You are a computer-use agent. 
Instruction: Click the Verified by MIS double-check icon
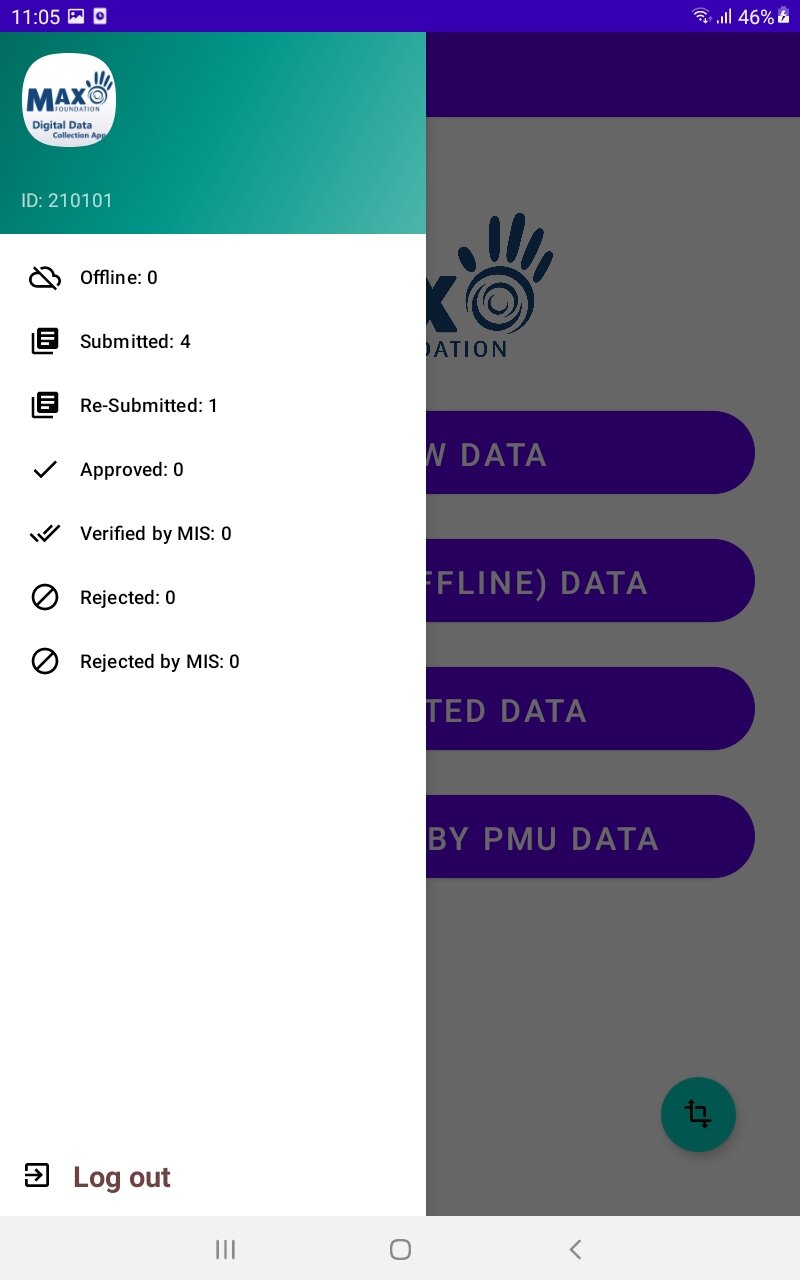[x=45, y=533]
